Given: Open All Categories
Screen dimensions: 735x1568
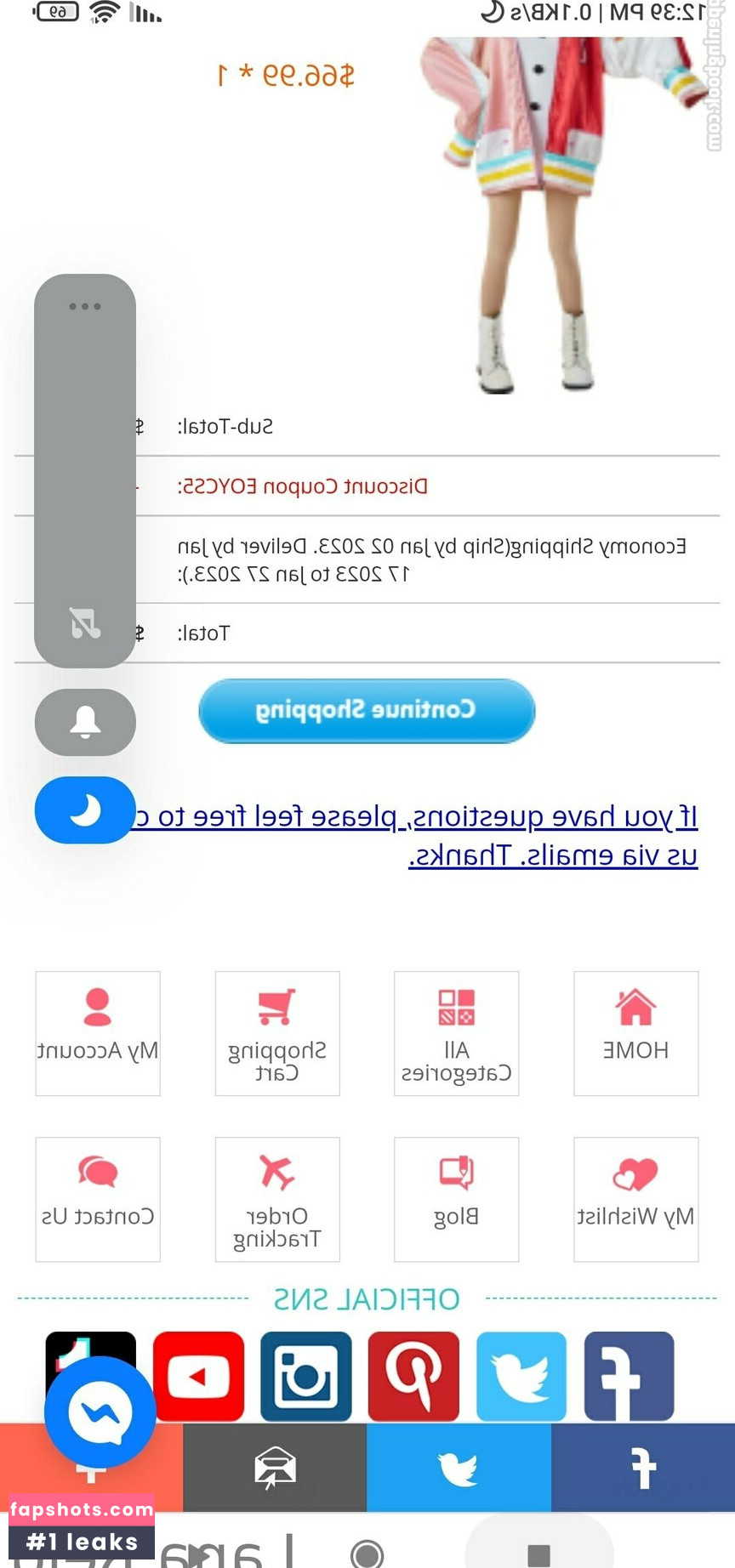Looking at the screenshot, I should point(456,1033).
